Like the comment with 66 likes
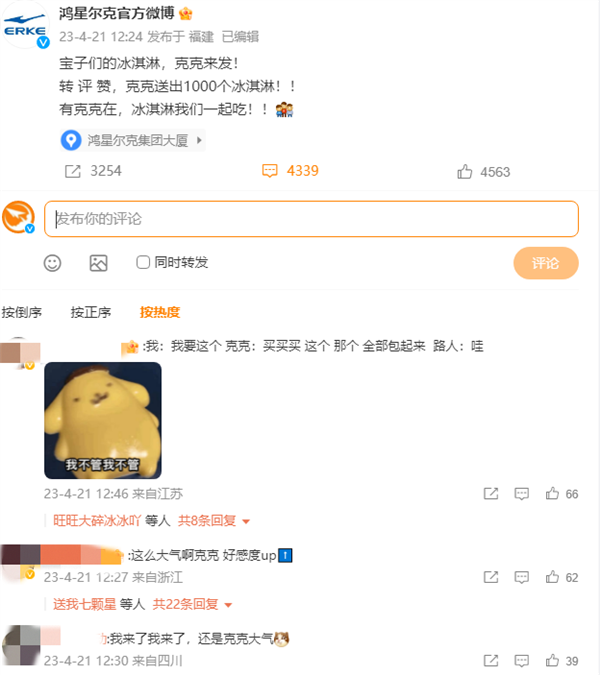 550,494
